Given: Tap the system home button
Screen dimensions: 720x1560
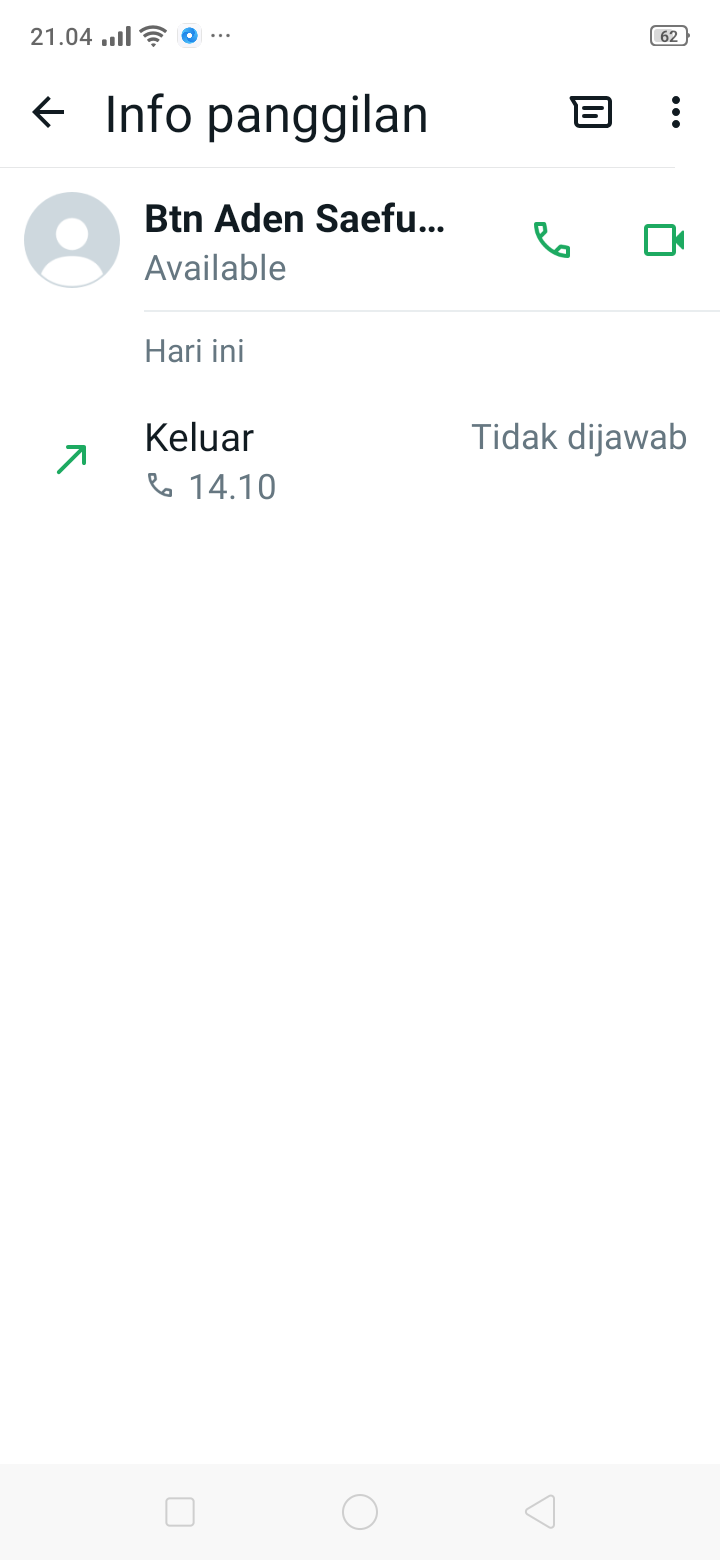Looking at the screenshot, I should [360, 1512].
